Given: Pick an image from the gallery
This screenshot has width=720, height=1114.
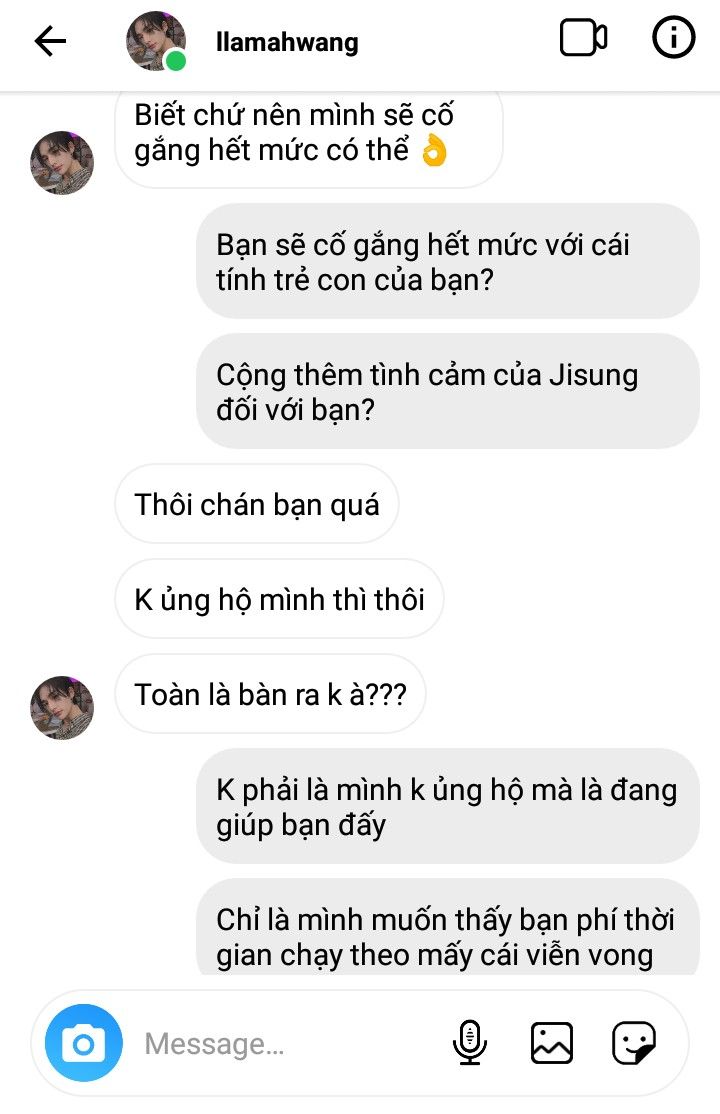Looking at the screenshot, I should click(552, 1044).
